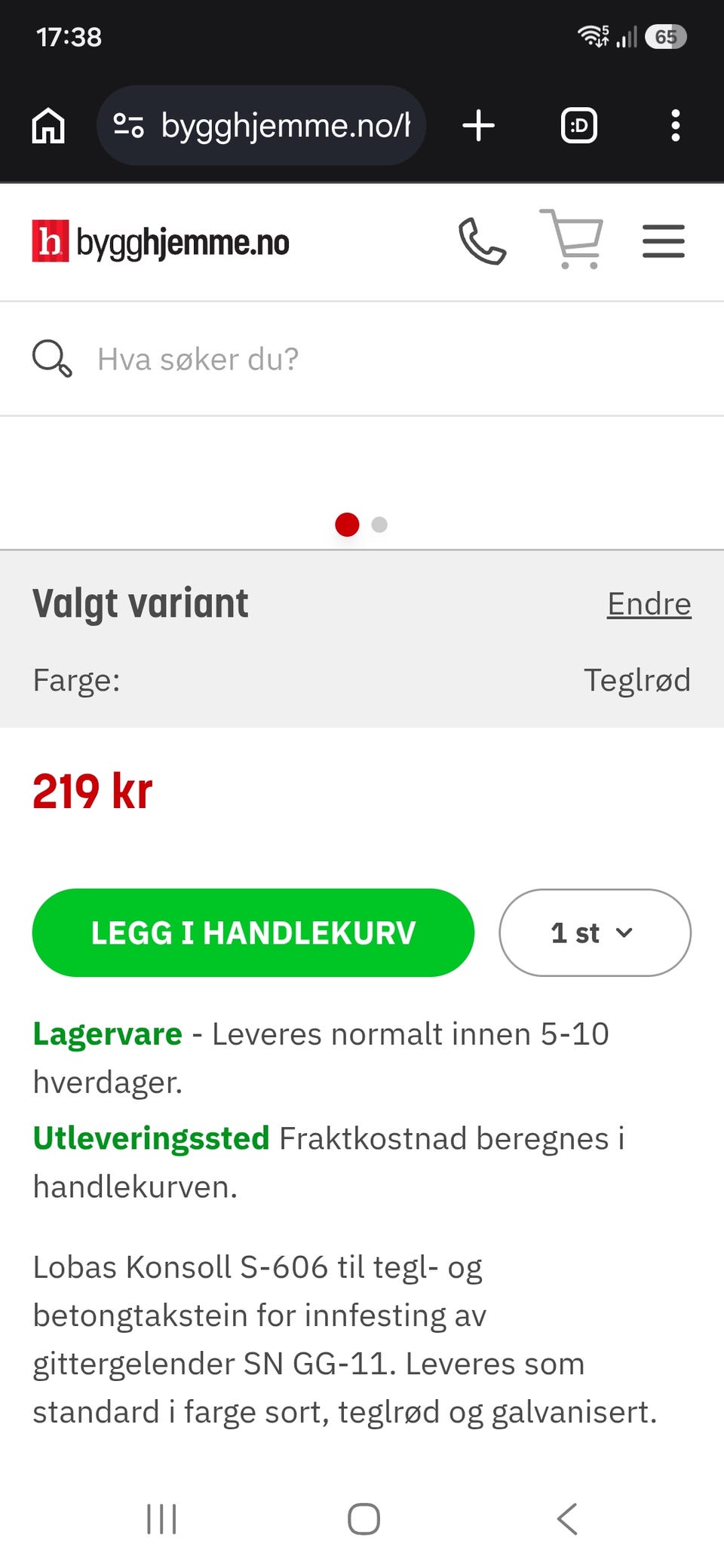
Task: Tap the browser address bar
Action: coord(262,125)
